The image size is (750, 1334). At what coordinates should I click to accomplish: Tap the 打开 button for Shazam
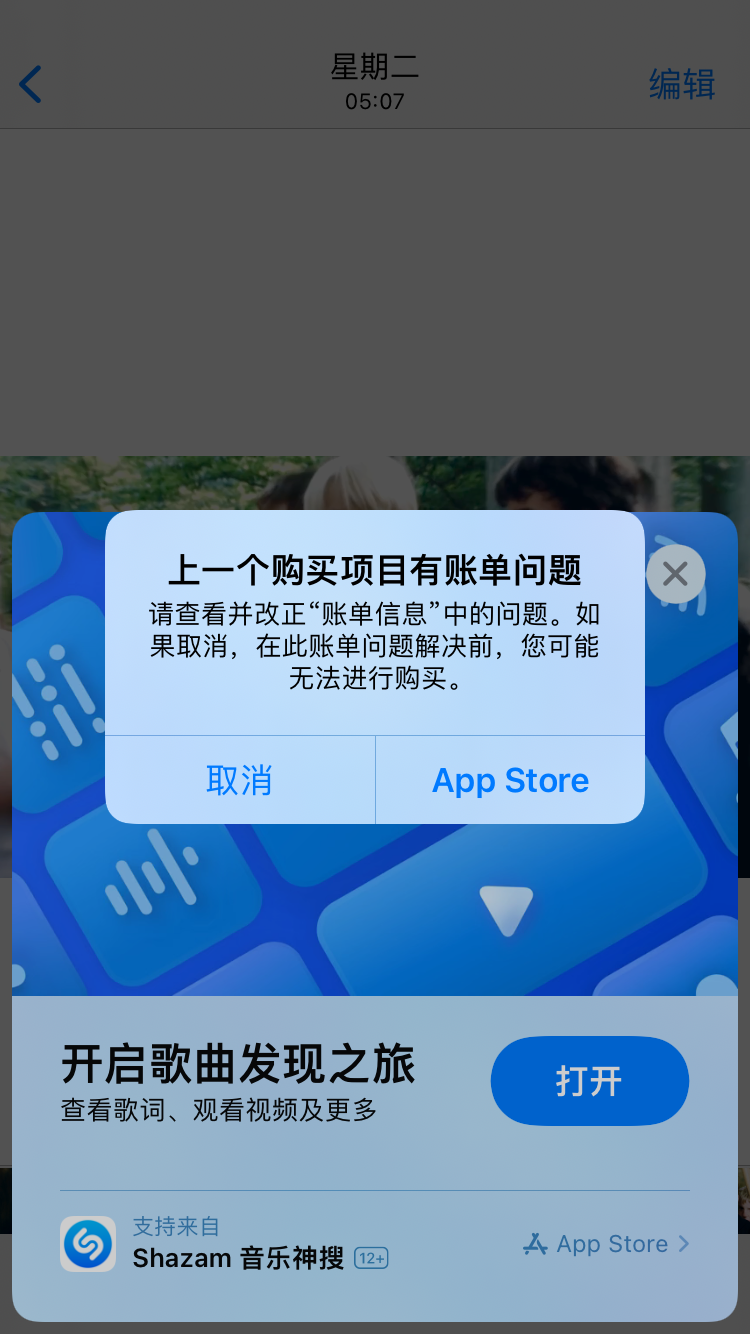pos(589,1081)
